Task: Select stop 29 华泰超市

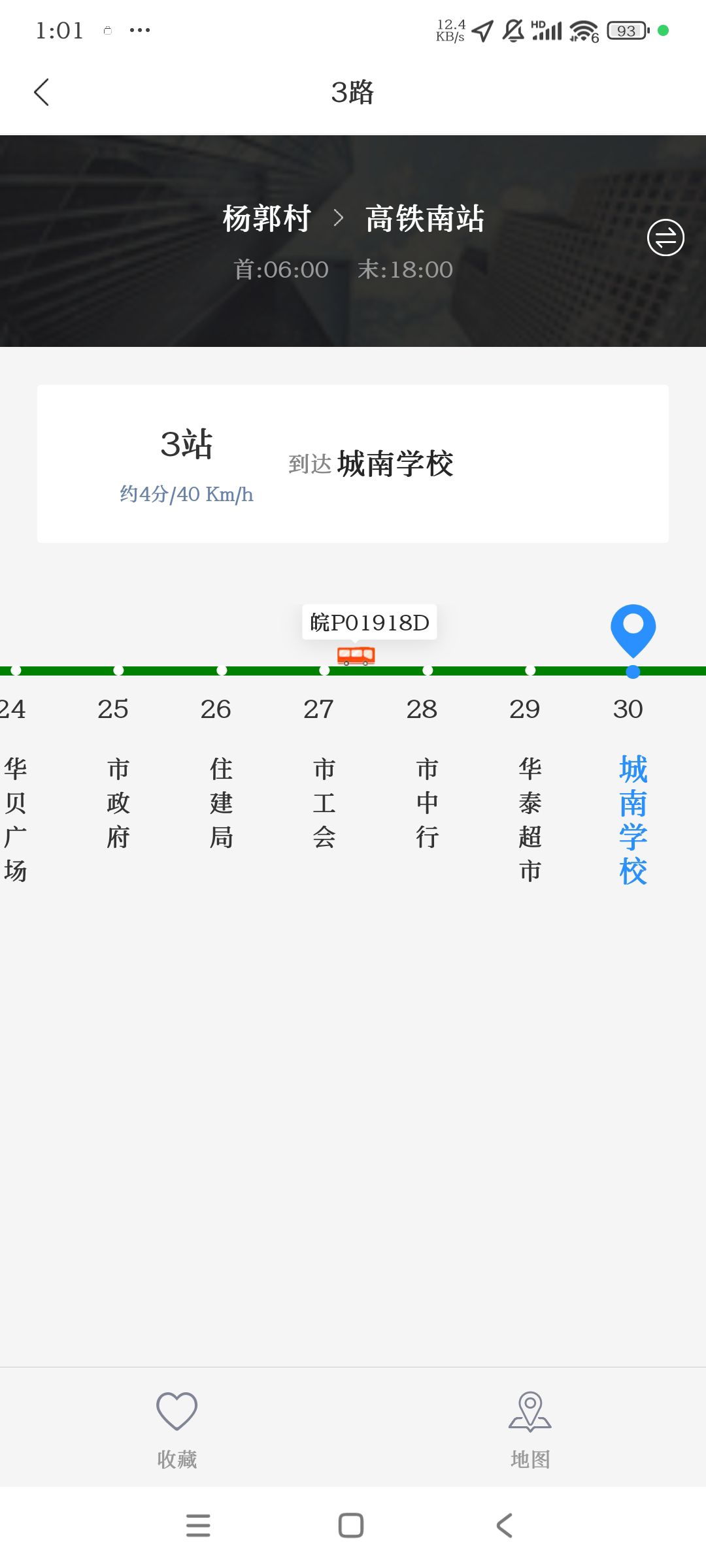Action: 530,819
